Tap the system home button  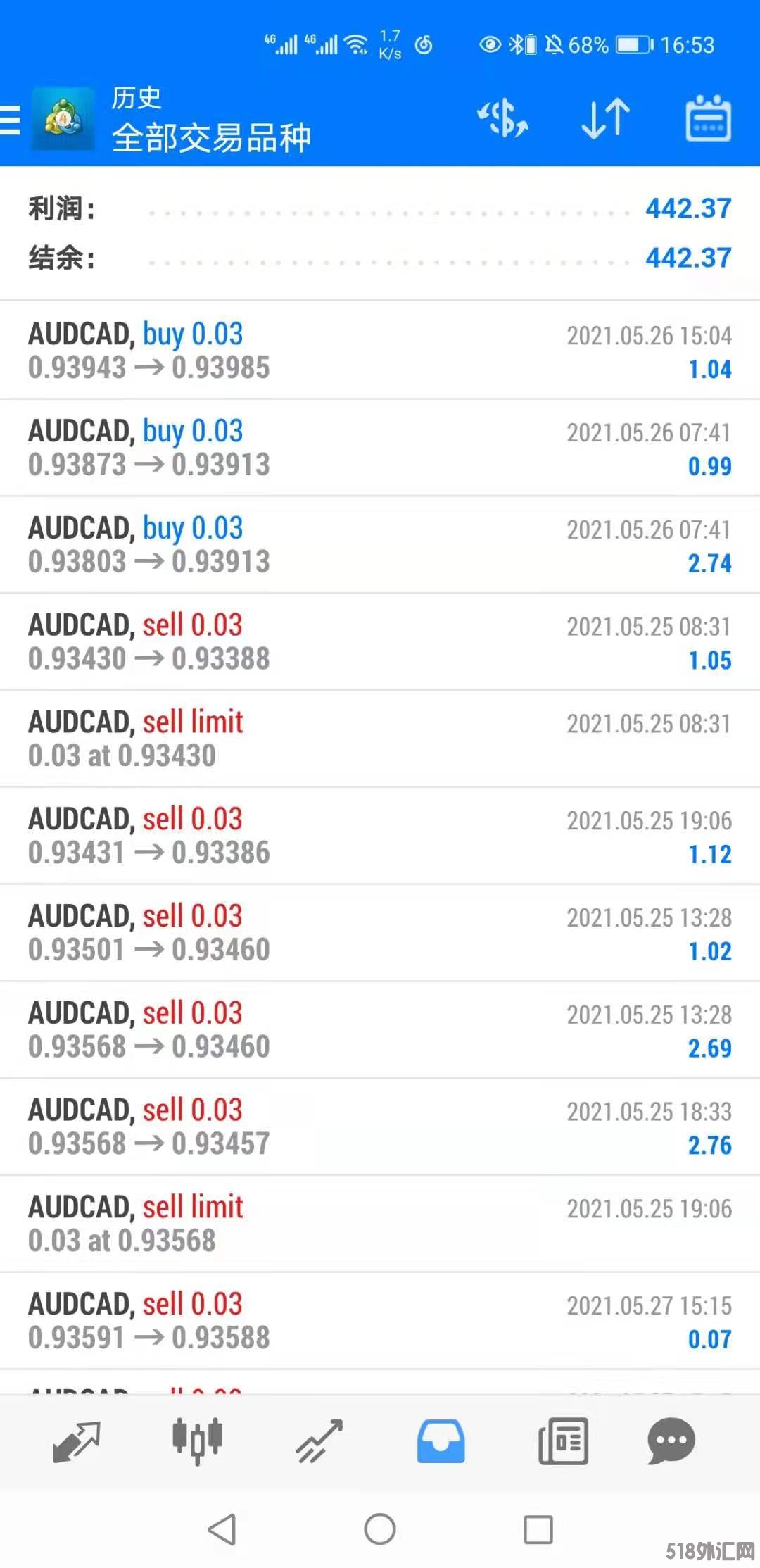pyautogui.click(x=380, y=1529)
